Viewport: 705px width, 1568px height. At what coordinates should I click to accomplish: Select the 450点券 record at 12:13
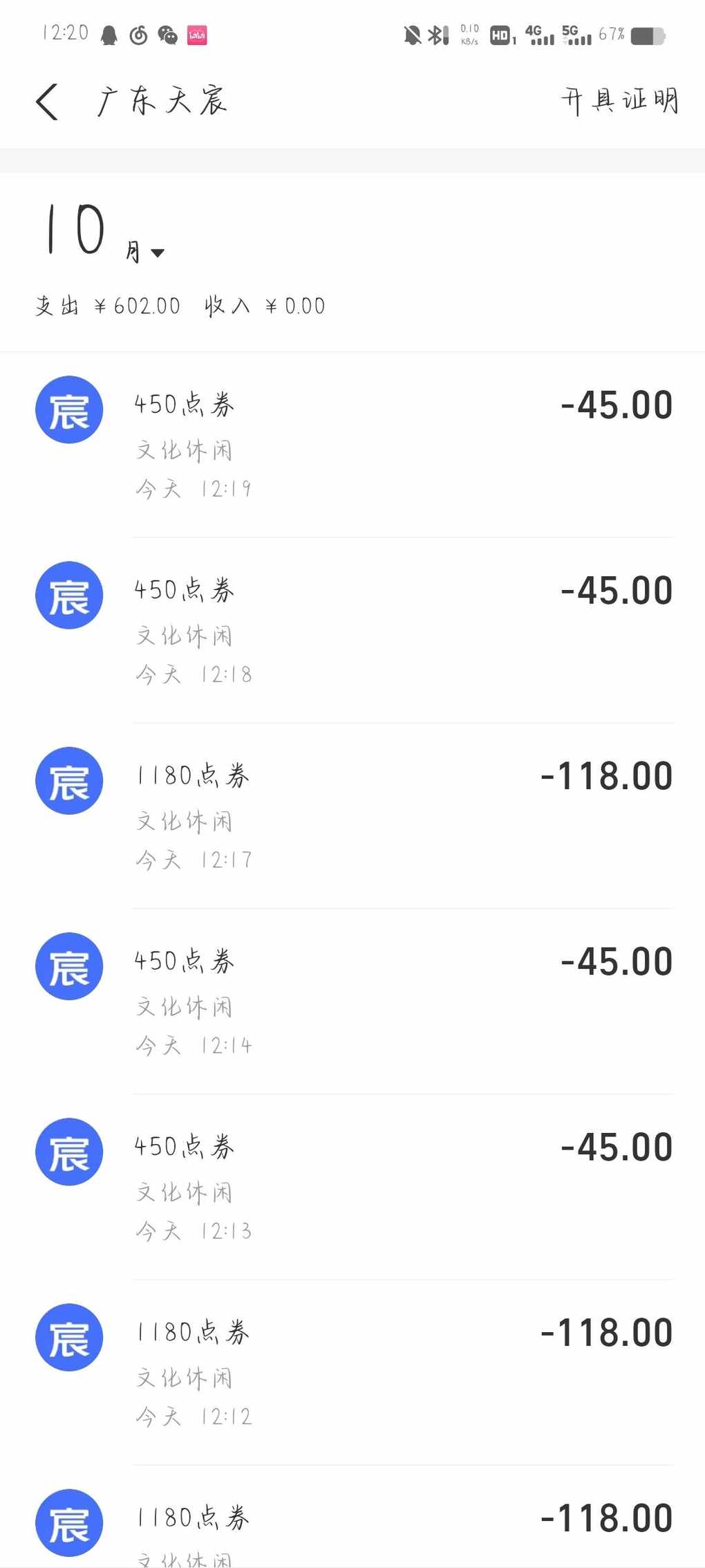pyautogui.click(x=352, y=1186)
